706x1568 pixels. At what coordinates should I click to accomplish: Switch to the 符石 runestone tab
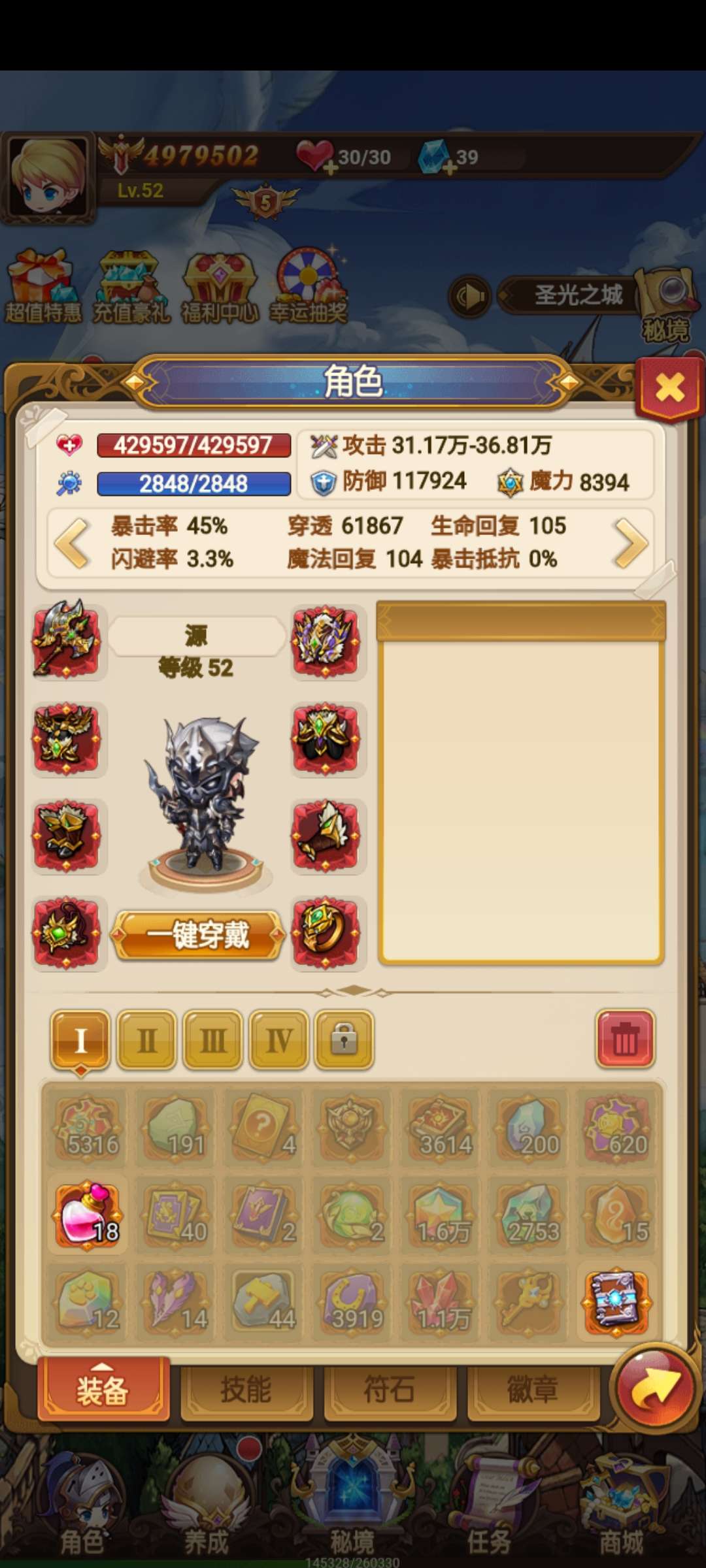point(390,1390)
